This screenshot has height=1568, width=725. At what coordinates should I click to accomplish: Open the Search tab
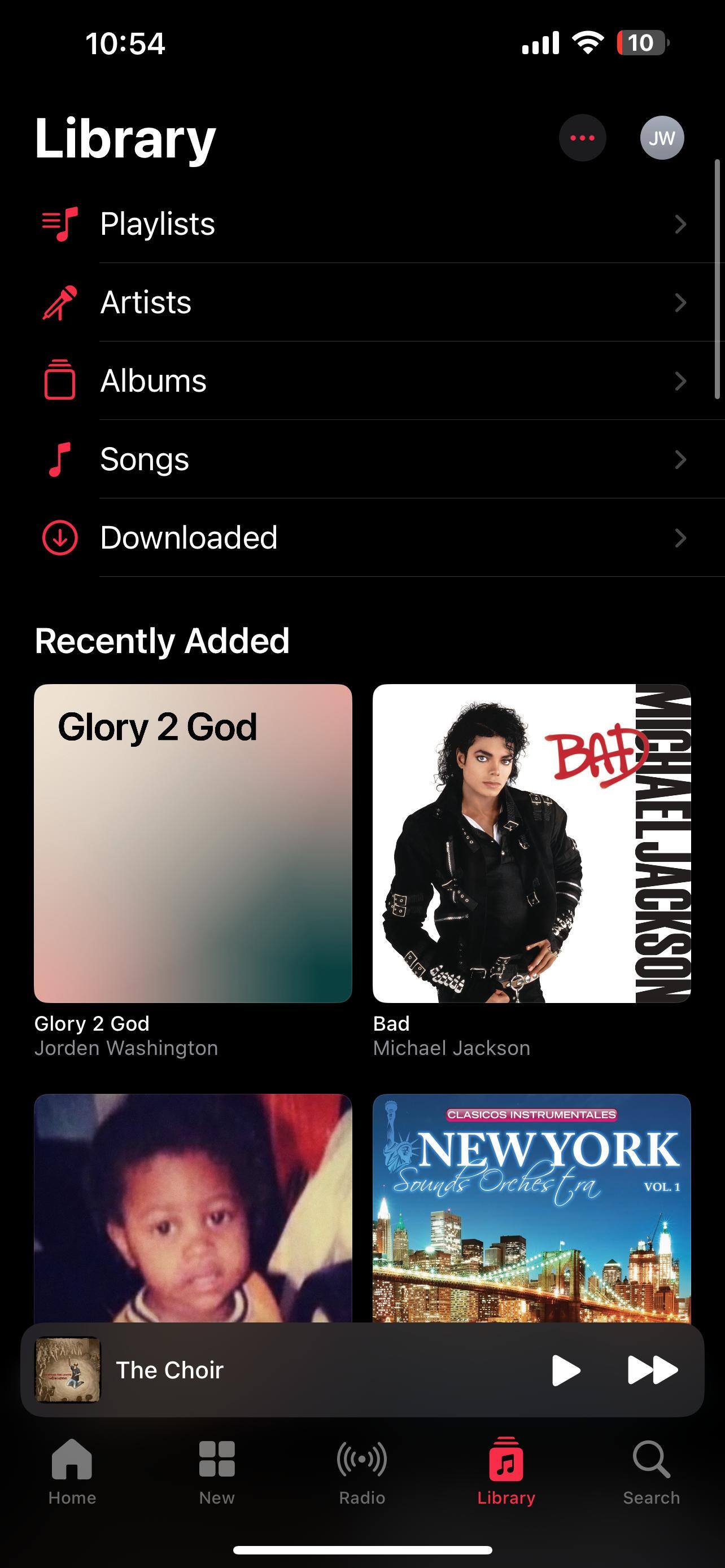pos(650,1470)
